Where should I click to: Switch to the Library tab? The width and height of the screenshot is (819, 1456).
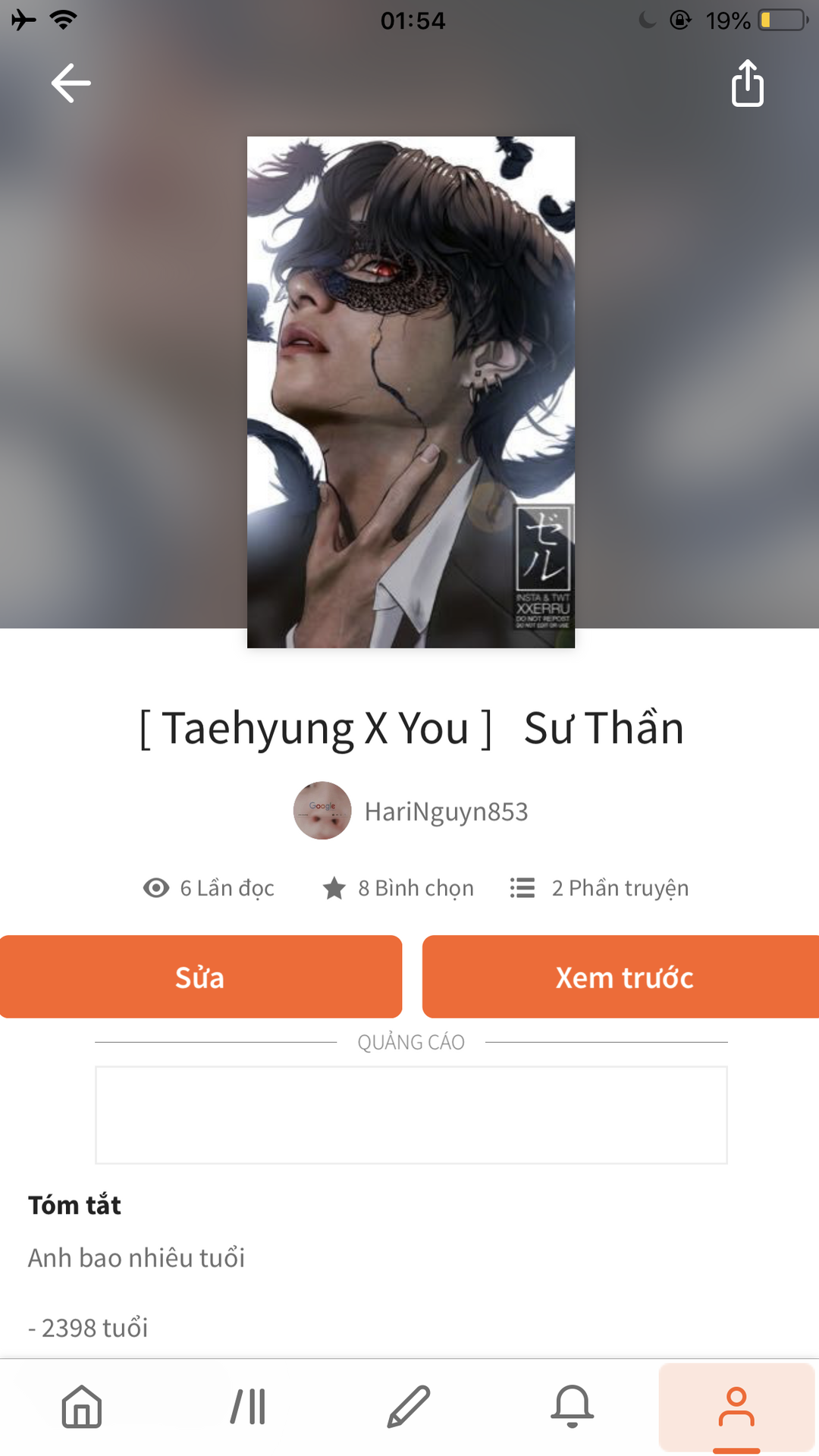click(x=247, y=1407)
